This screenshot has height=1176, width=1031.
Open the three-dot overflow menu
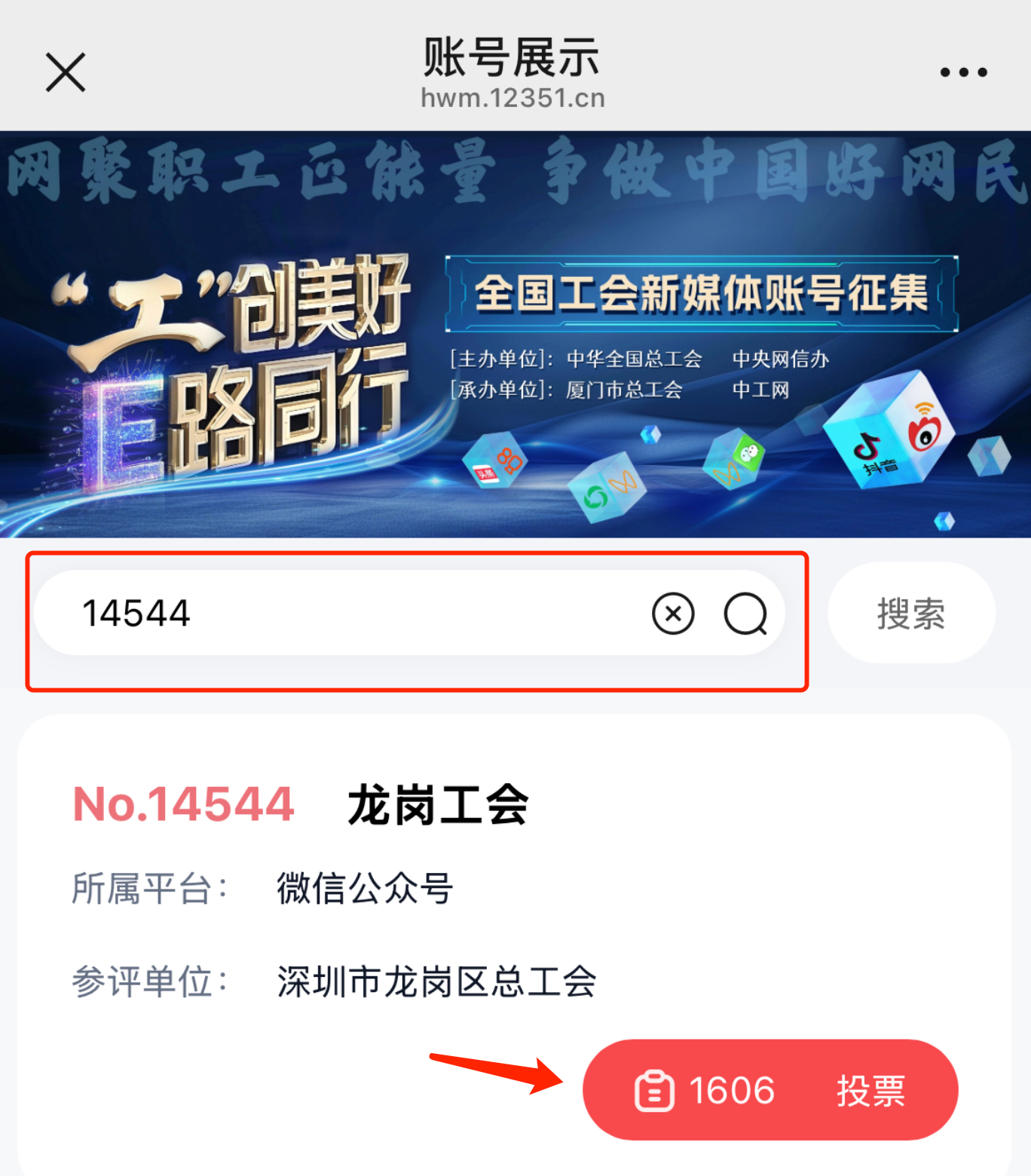click(x=963, y=72)
